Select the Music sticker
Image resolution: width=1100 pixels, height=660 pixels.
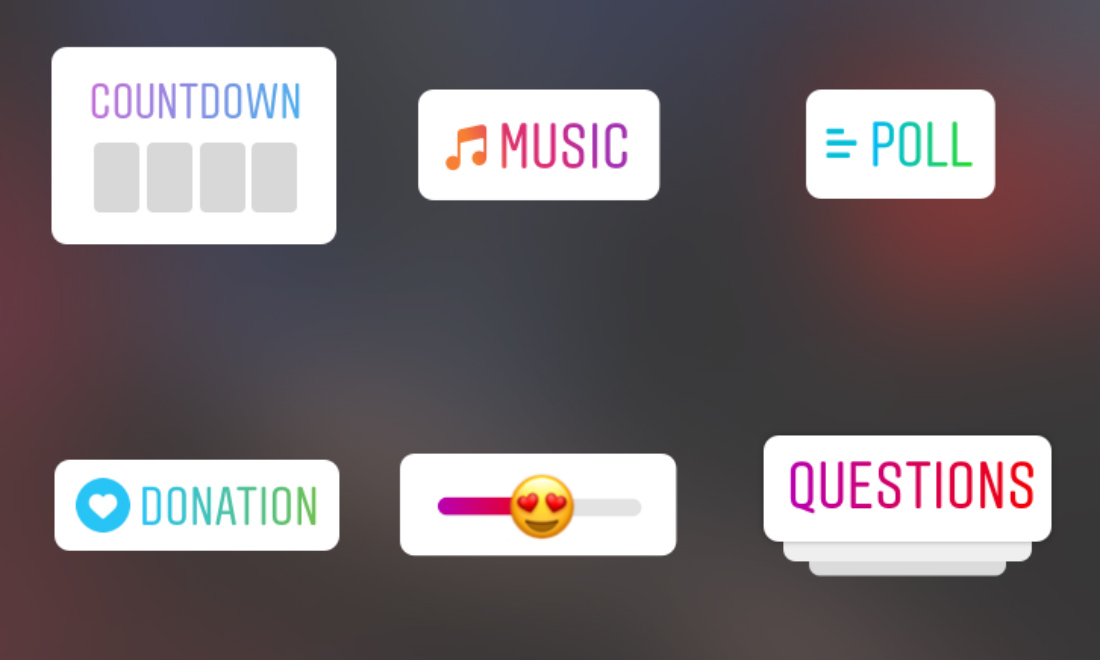[538, 145]
